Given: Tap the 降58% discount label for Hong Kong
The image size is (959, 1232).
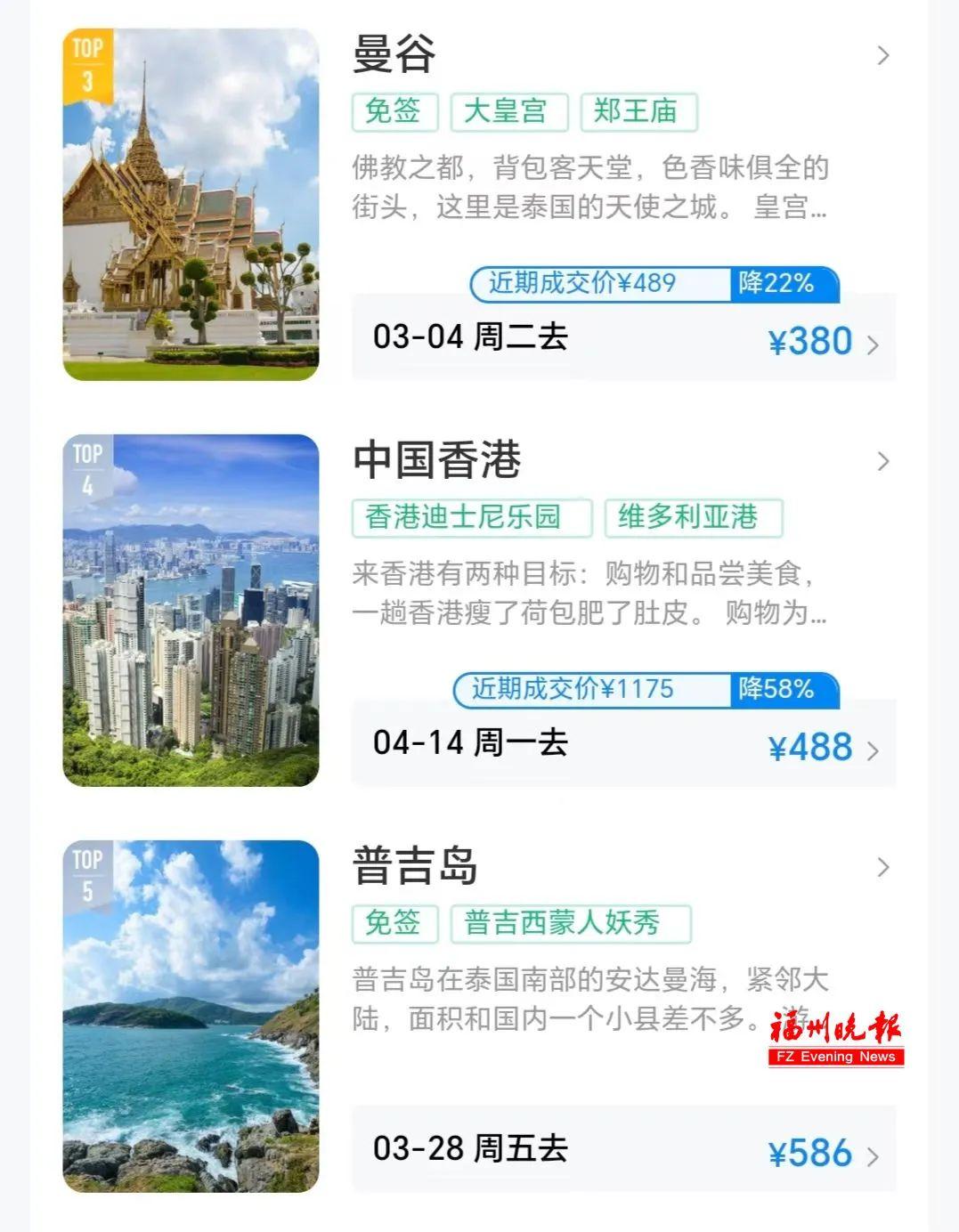Looking at the screenshot, I should point(782,689).
